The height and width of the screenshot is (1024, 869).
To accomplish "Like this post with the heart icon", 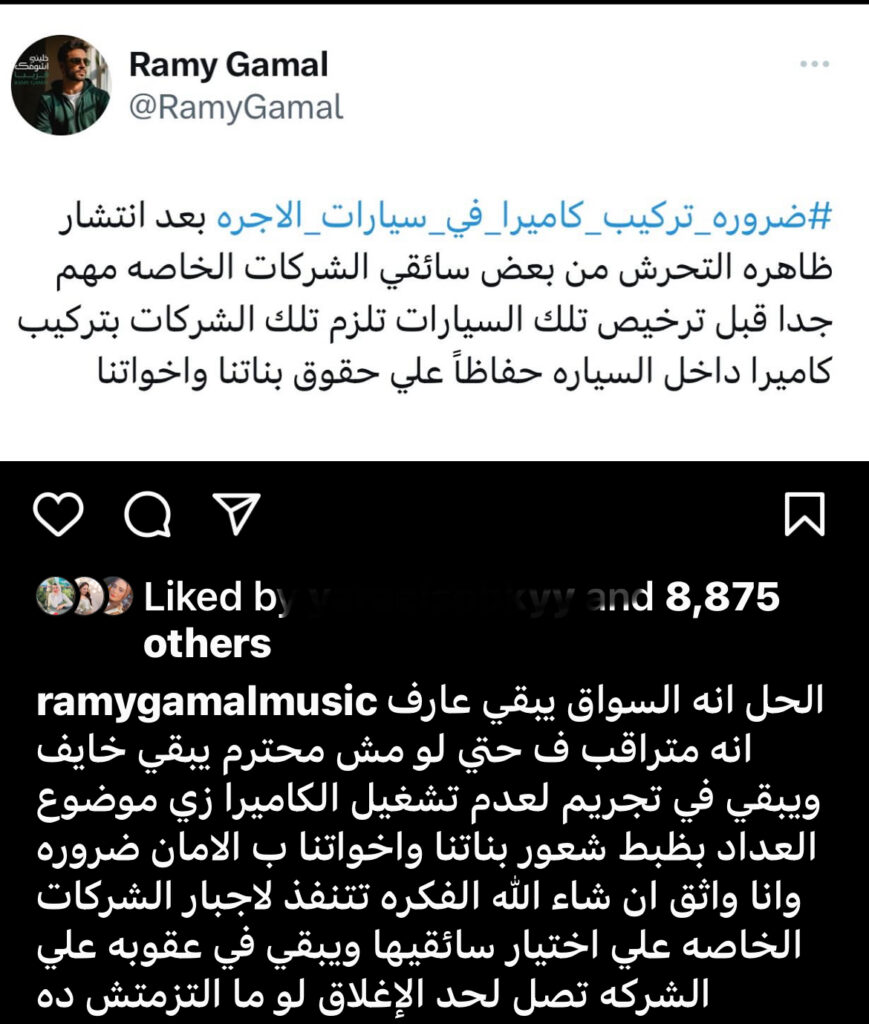I will [57, 514].
